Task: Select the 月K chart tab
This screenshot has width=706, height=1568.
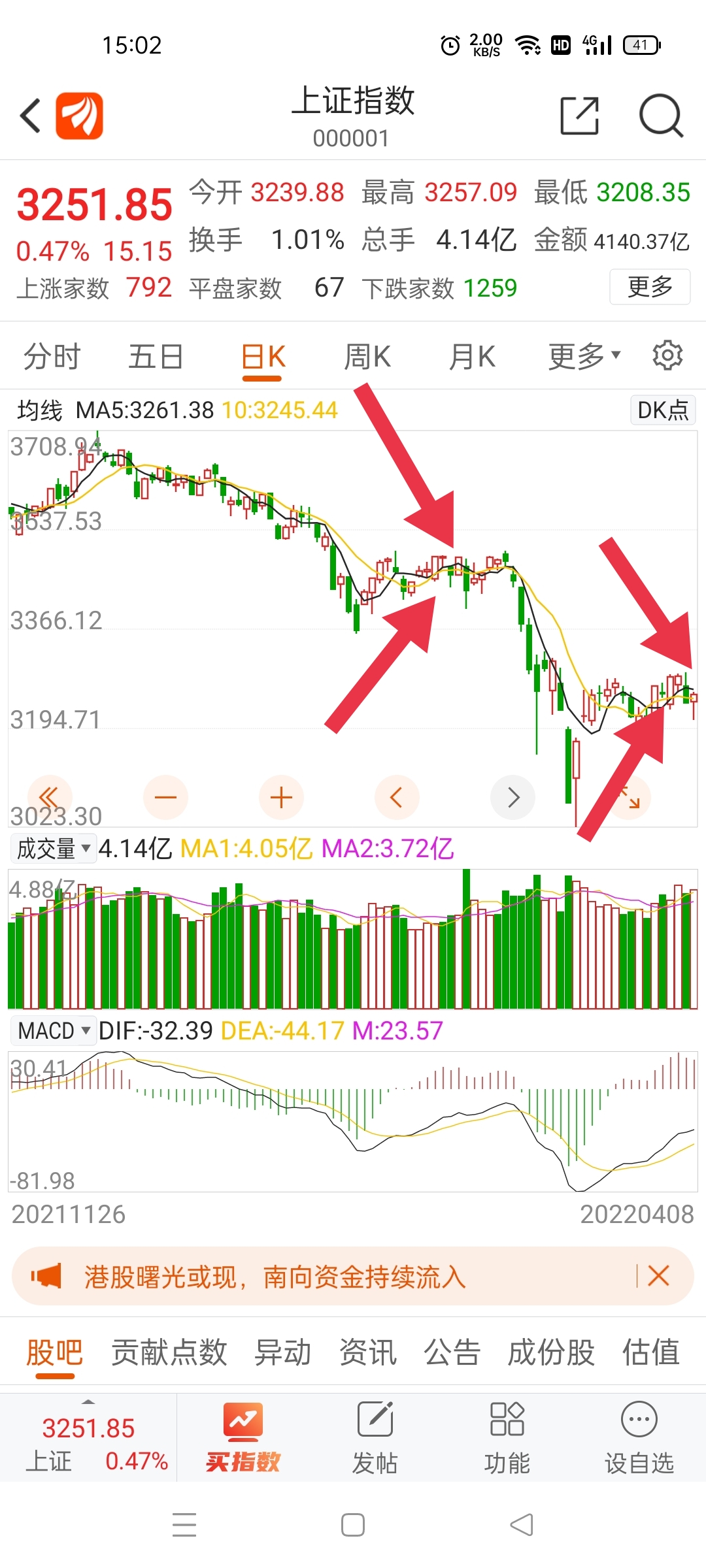Action: pyautogui.click(x=472, y=357)
